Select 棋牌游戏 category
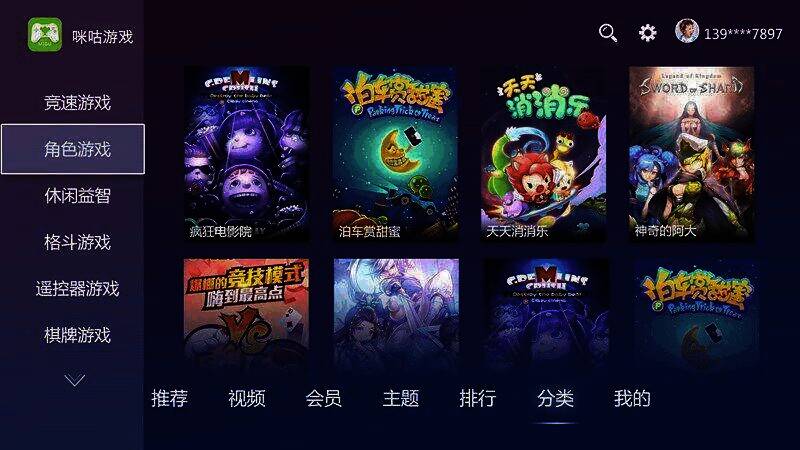 tap(77, 335)
